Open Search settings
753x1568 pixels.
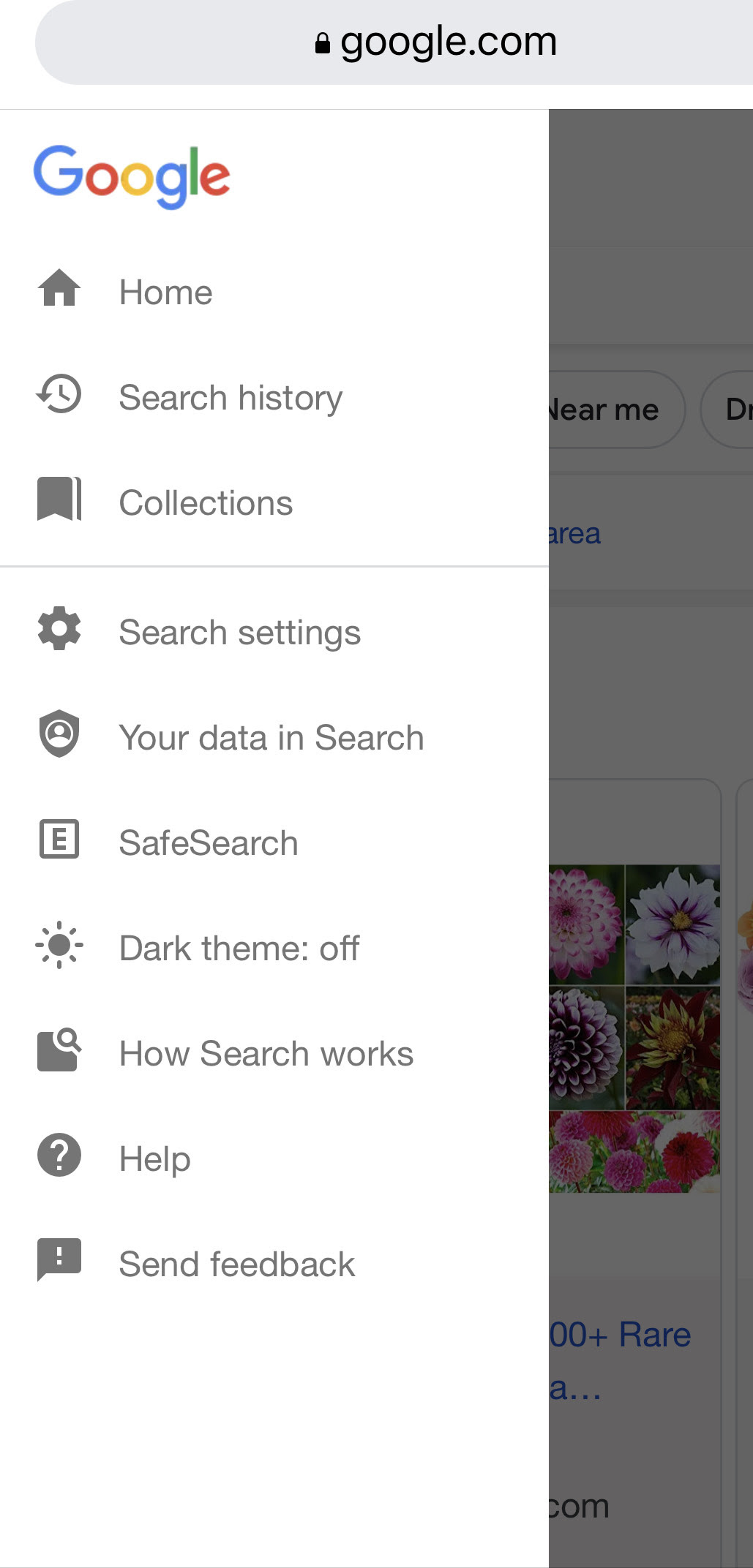(x=274, y=632)
